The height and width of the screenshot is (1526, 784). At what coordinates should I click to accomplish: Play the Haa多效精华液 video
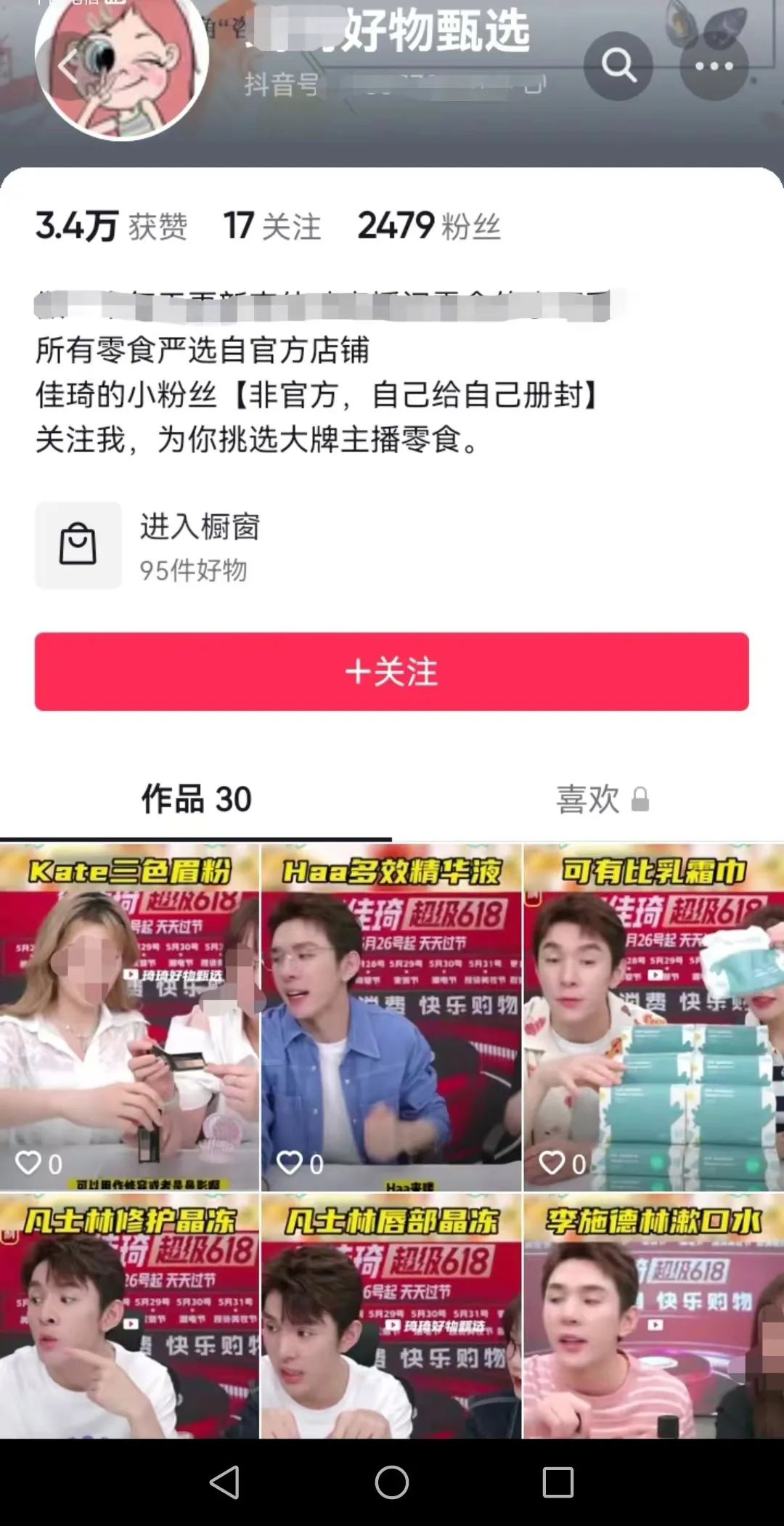[391, 1017]
